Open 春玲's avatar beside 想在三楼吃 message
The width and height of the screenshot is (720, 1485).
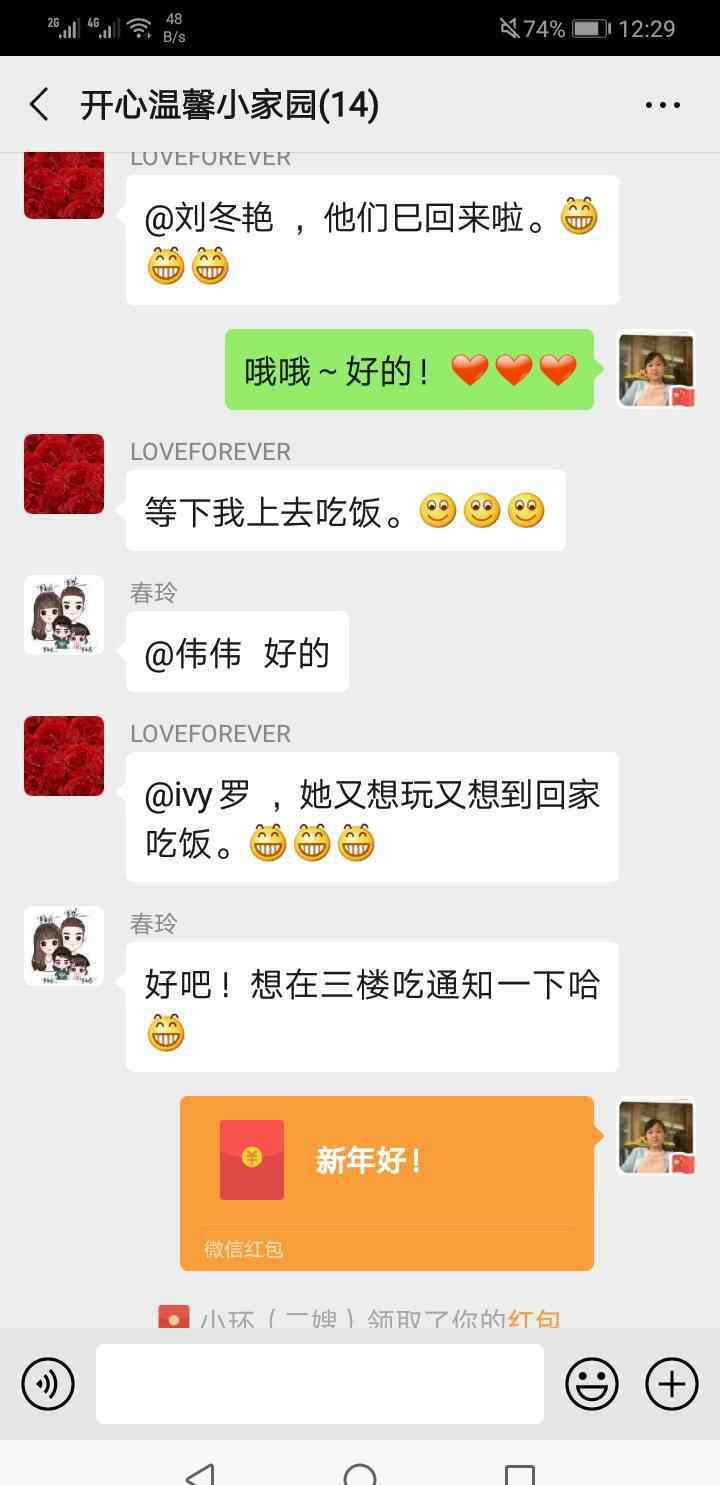(64, 946)
